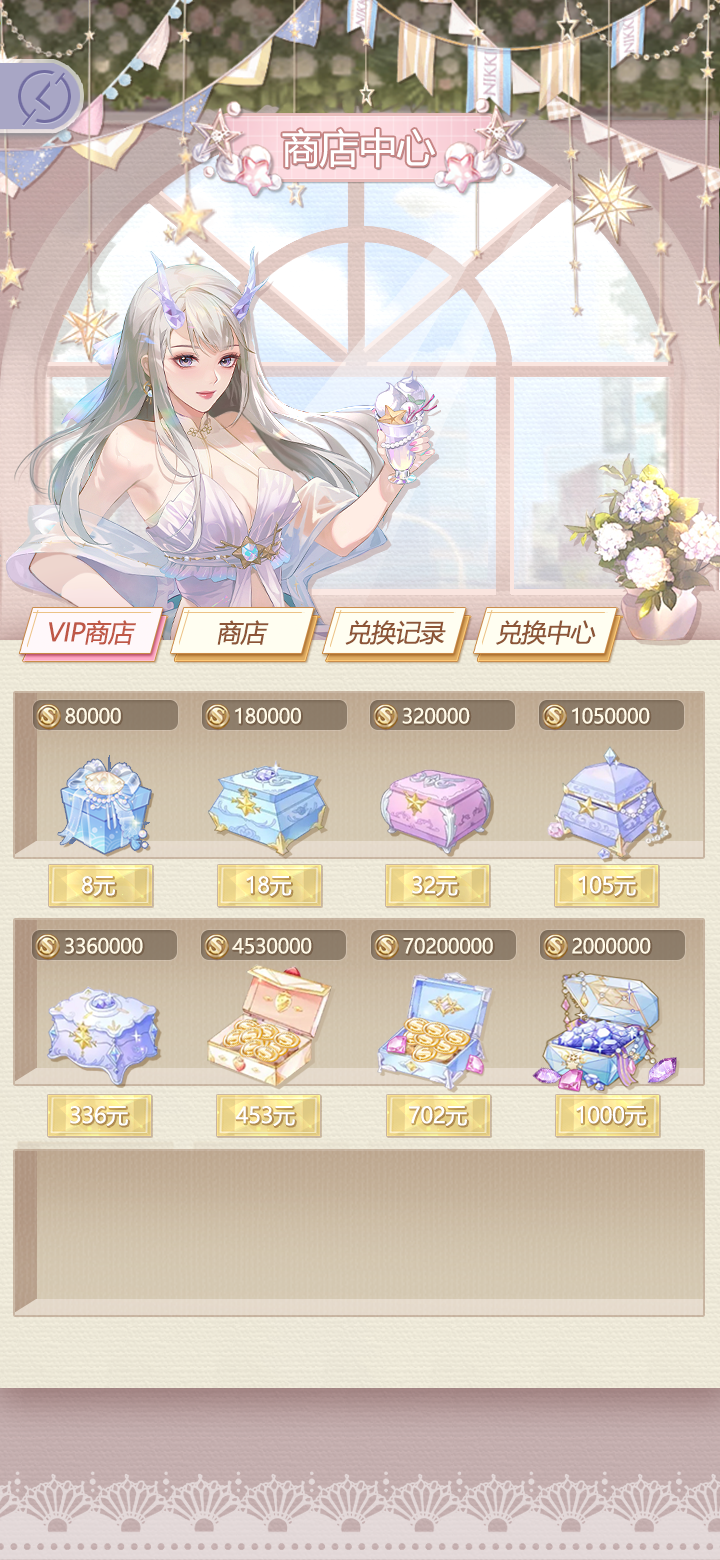Buy the 18元 coin pack
This screenshot has height=1560, width=720.
tap(269, 885)
